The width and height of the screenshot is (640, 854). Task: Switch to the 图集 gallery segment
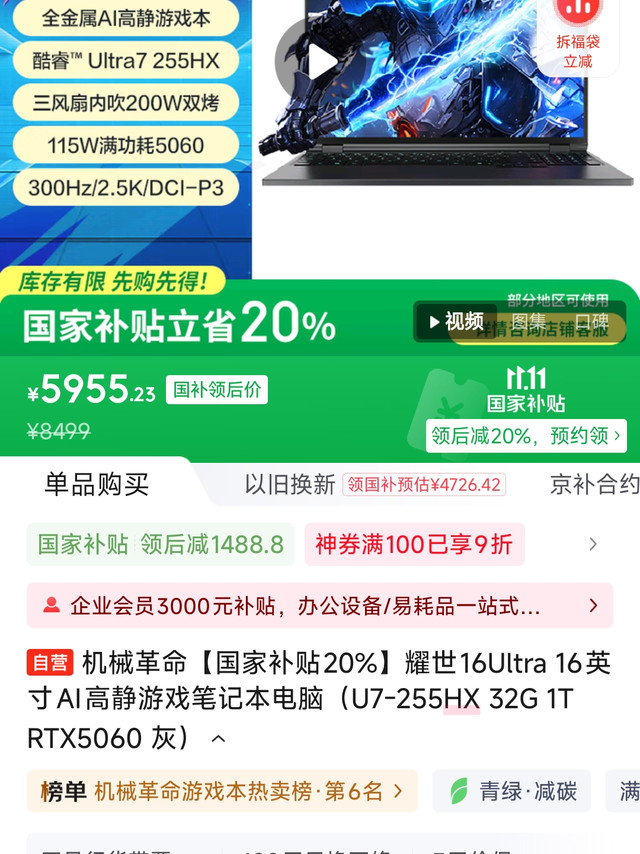pos(529,322)
